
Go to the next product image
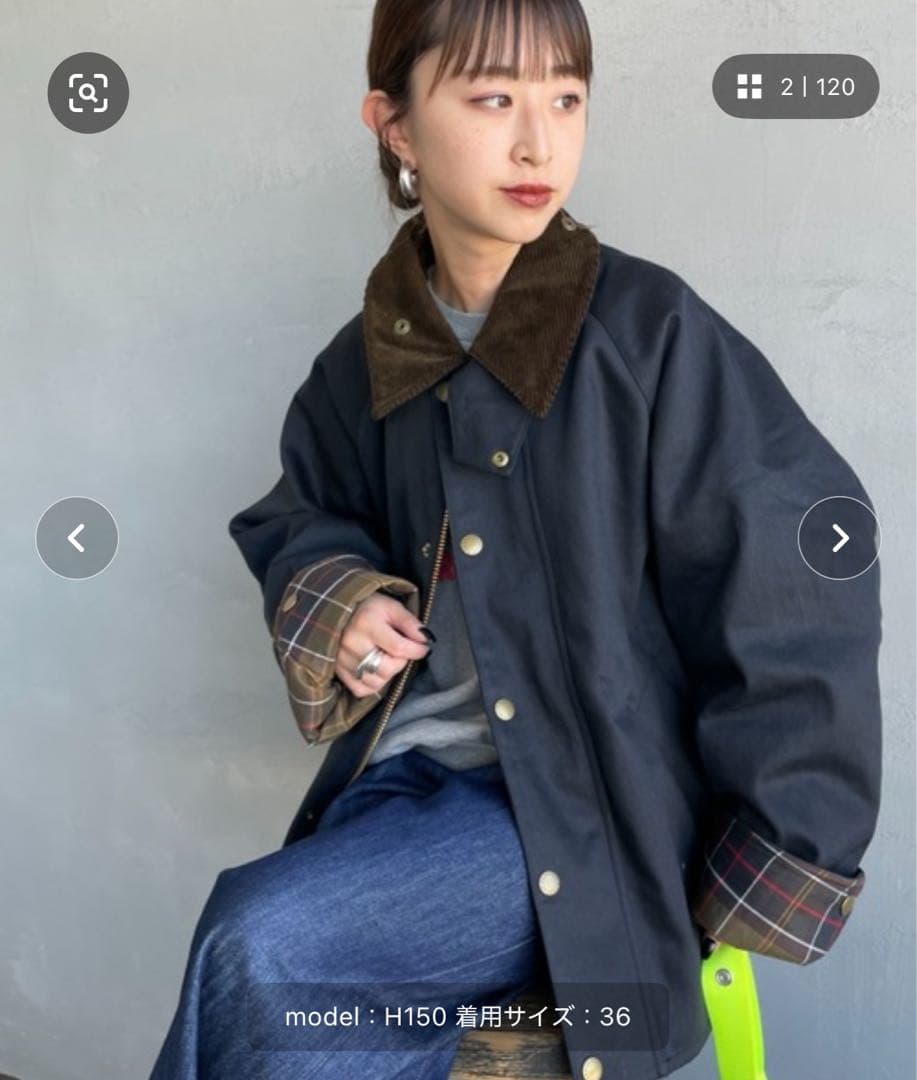[838, 538]
